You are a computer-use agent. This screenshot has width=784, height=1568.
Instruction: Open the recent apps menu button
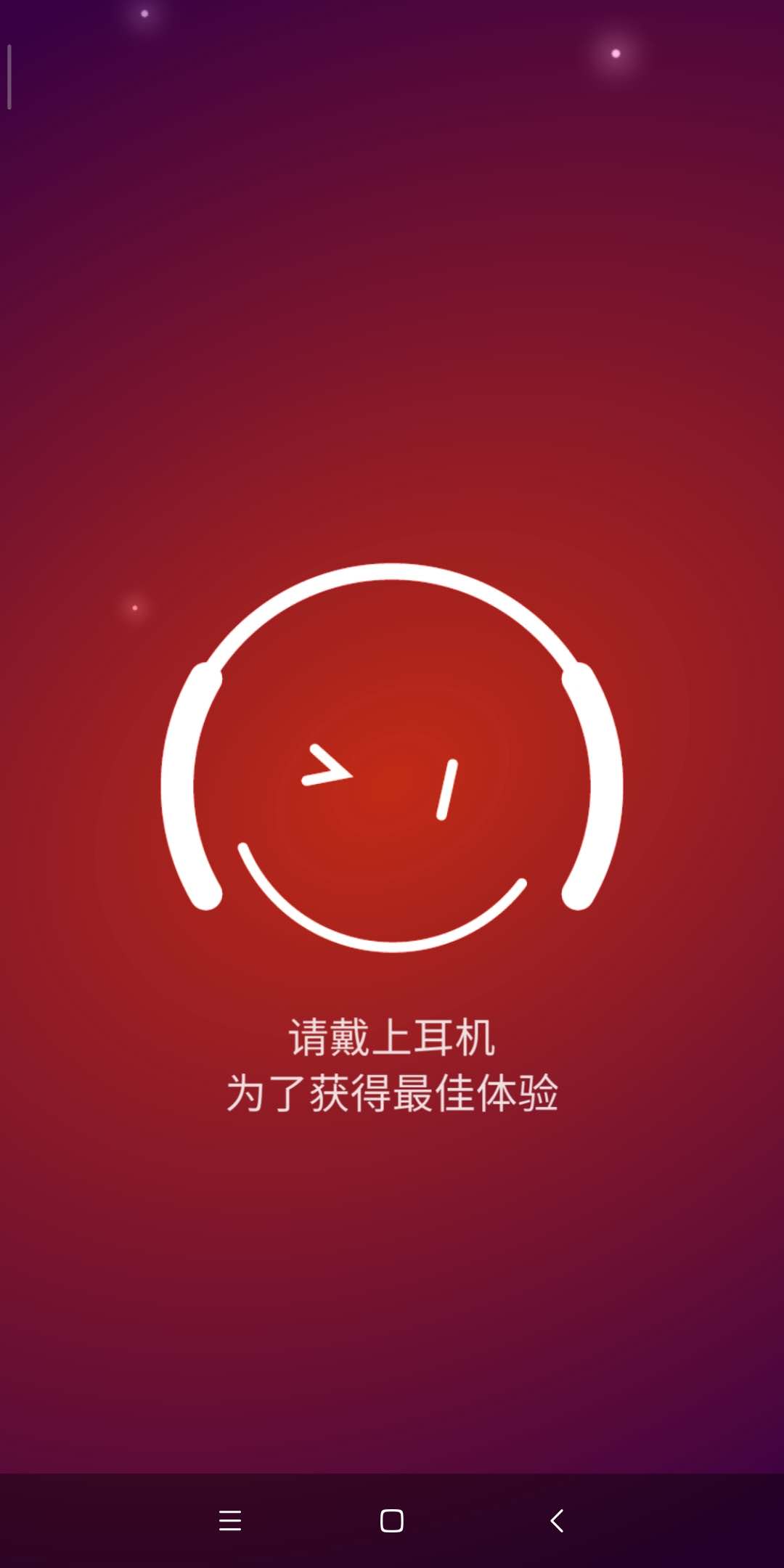click(x=230, y=1520)
